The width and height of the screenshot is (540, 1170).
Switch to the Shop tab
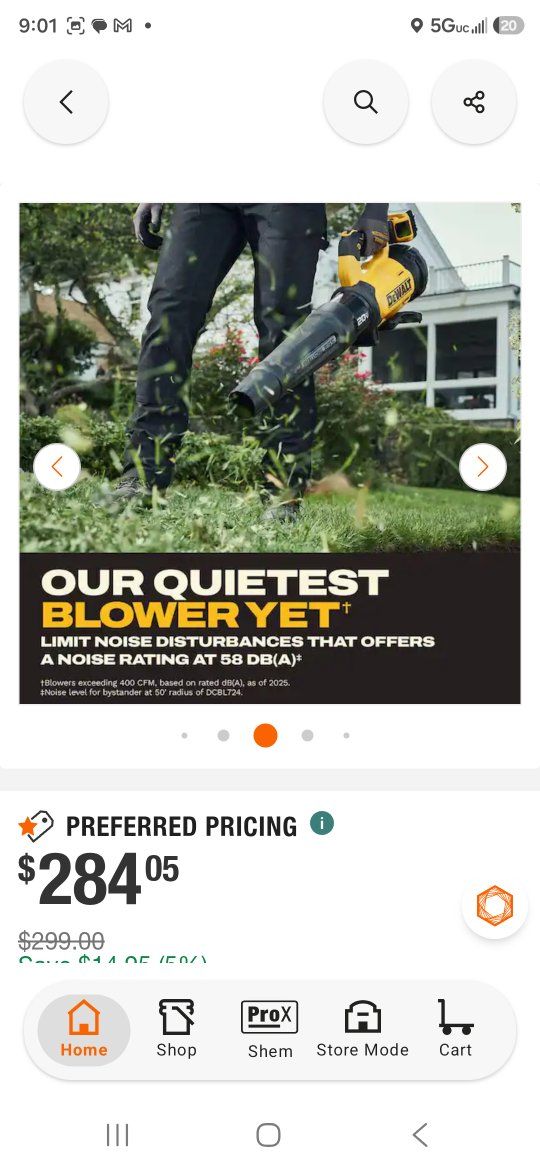pyautogui.click(x=177, y=1030)
